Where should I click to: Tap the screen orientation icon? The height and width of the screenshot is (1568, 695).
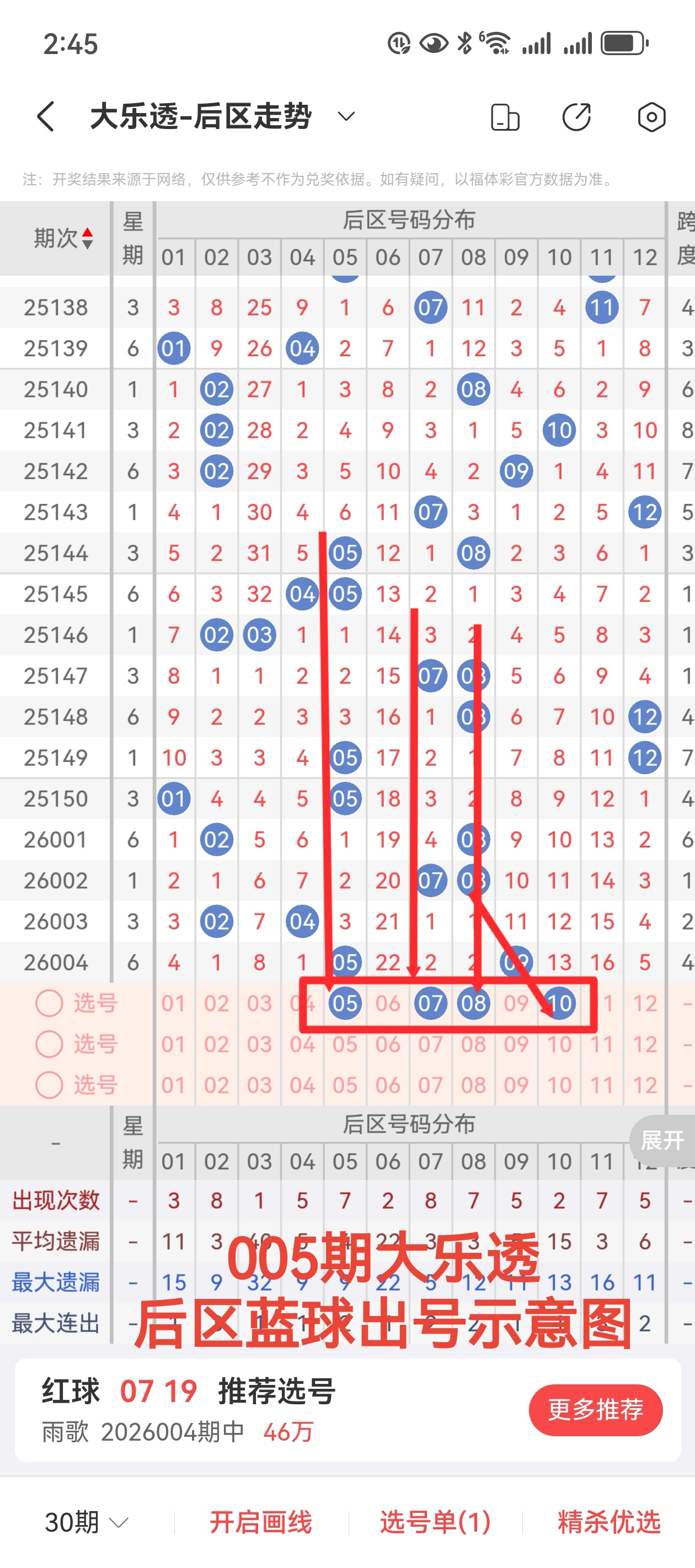[505, 117]
